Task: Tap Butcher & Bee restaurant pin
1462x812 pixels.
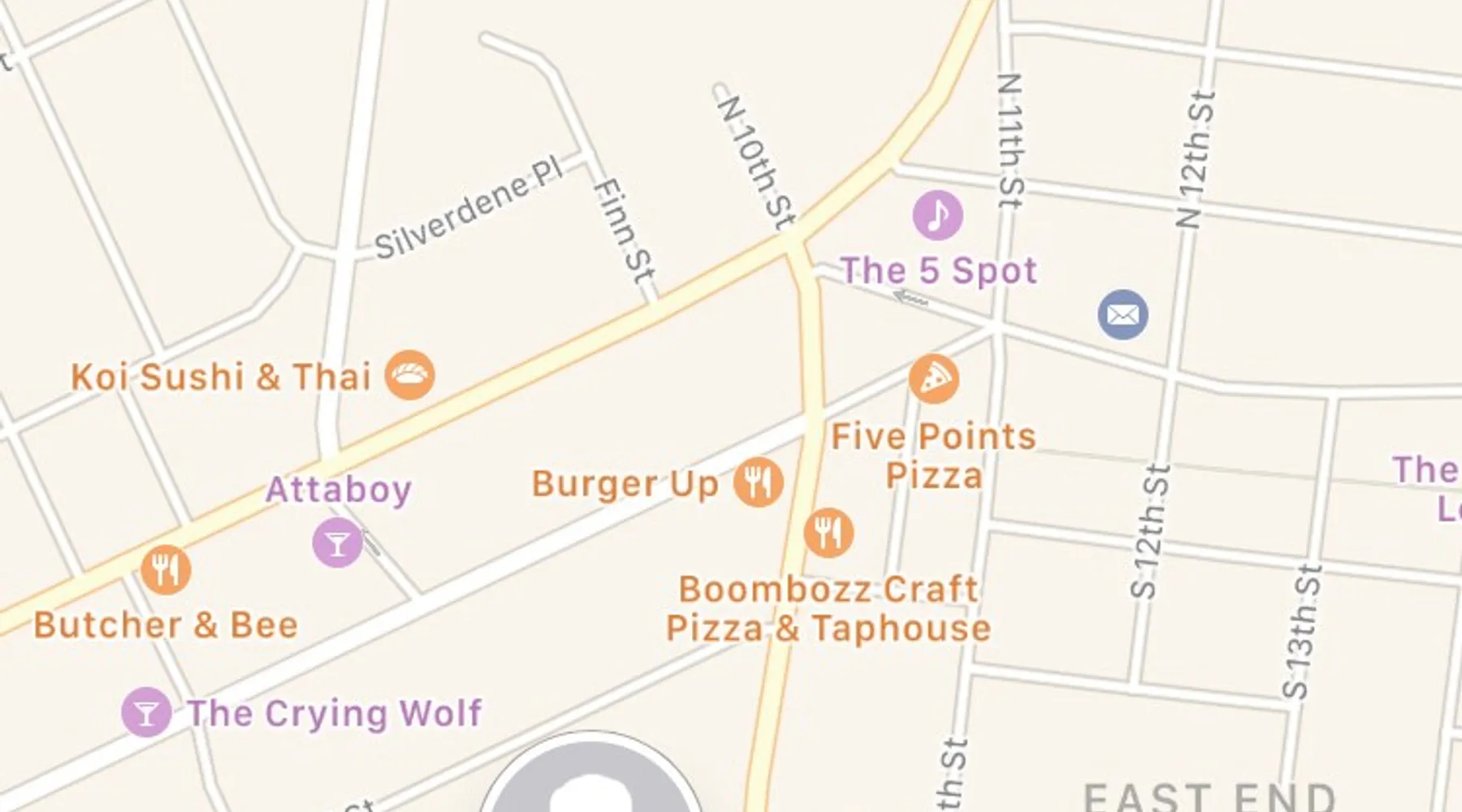Action: coord(166,569)
